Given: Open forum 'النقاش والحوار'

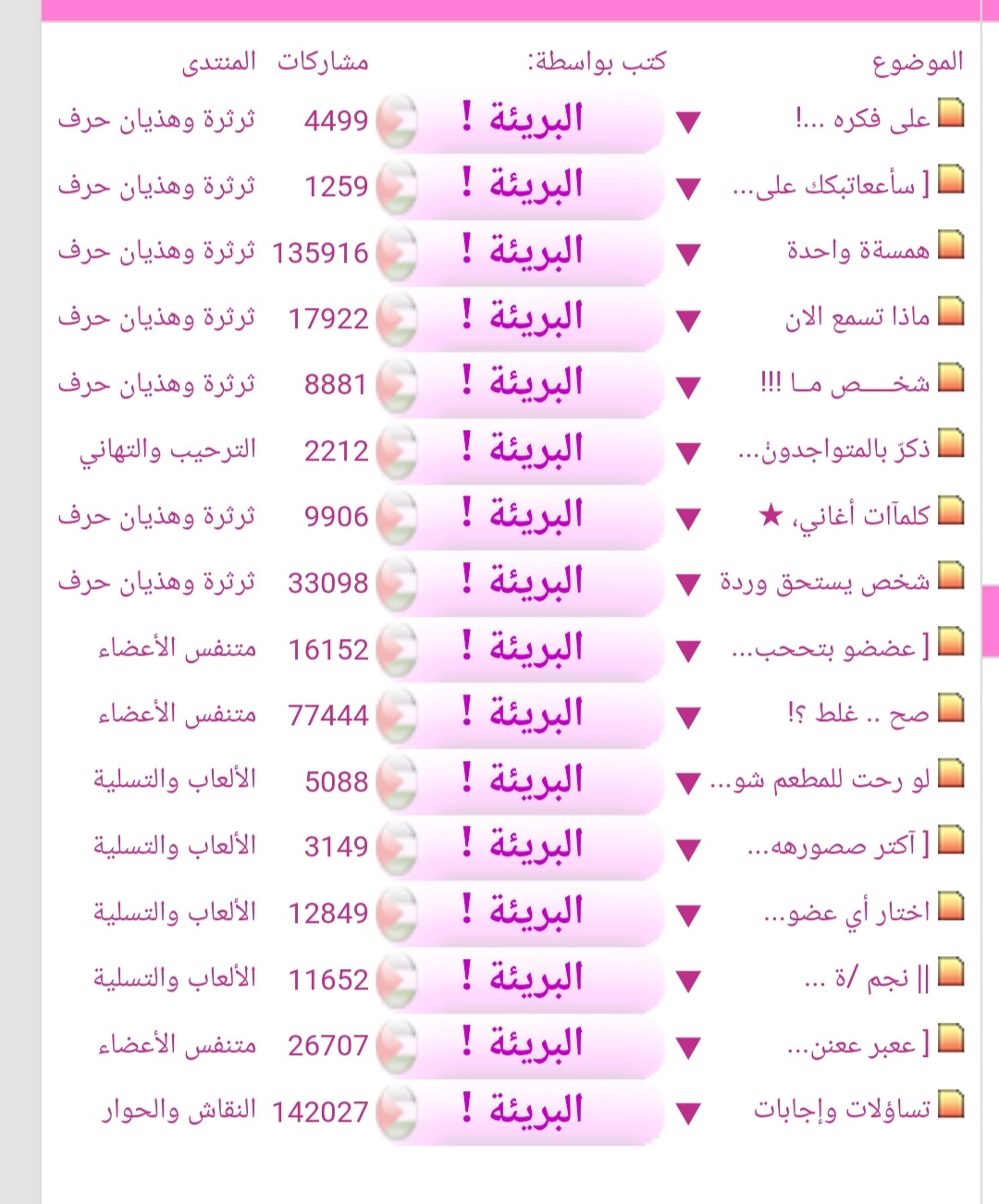Looking at the screenshot, I should 179,1111.
